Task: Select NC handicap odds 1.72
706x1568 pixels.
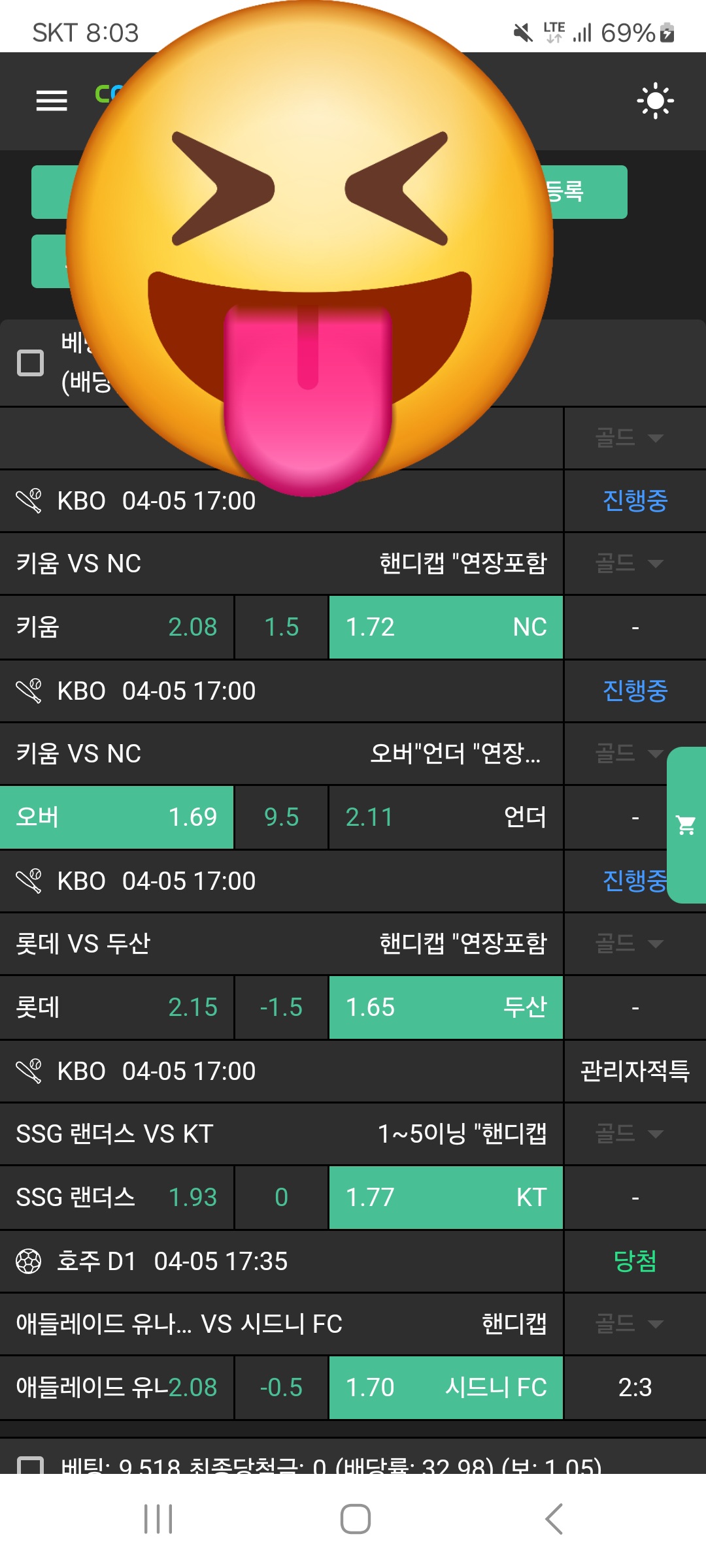Action: (x=445, y=627)
